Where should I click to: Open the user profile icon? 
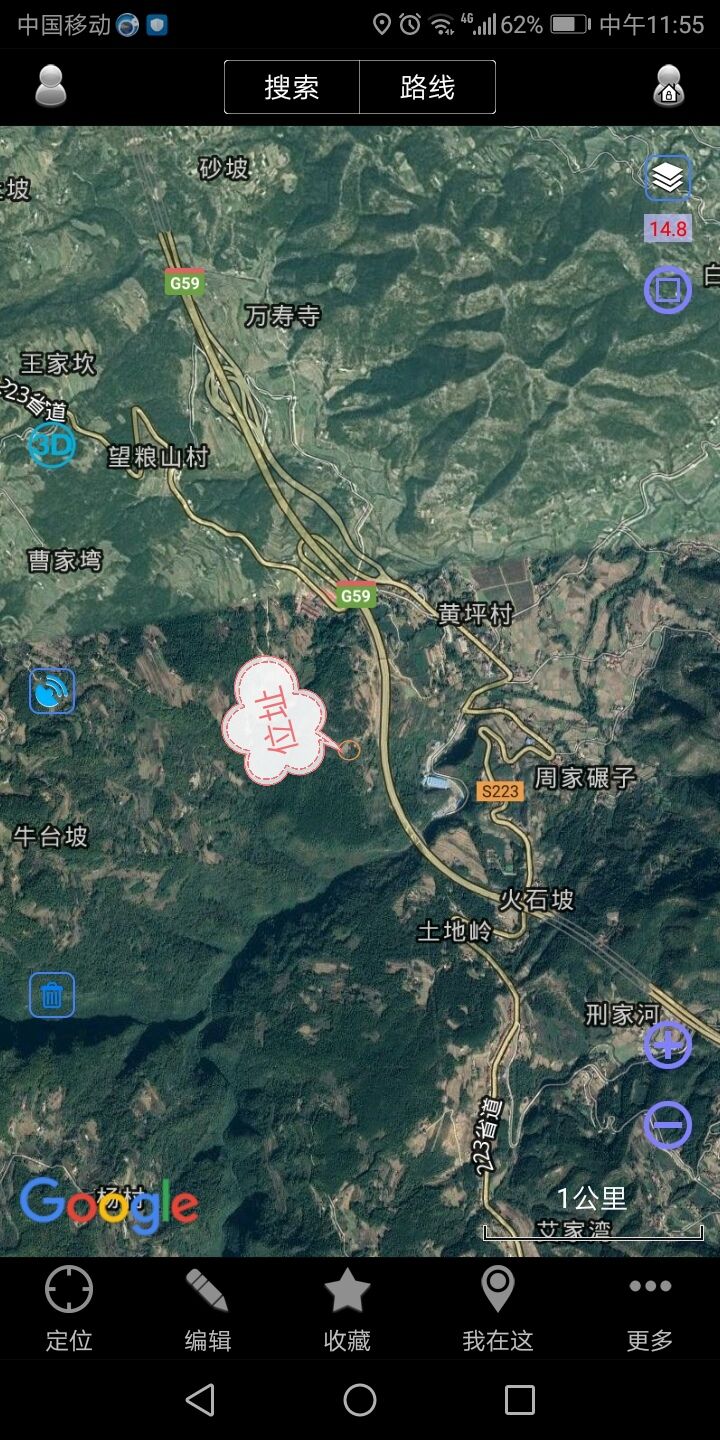coord(51,87)
